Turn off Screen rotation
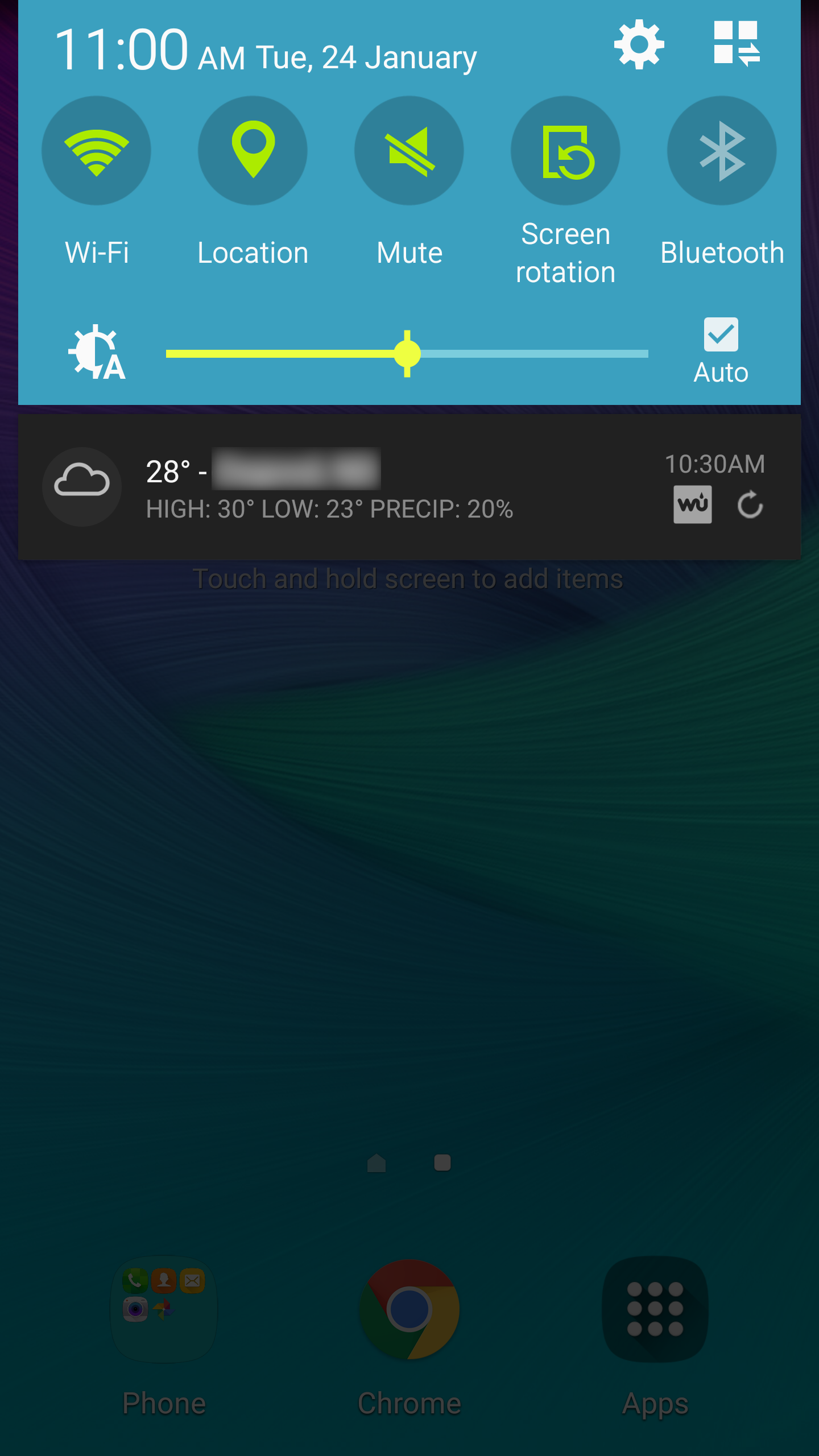 (x=565, y=151)
